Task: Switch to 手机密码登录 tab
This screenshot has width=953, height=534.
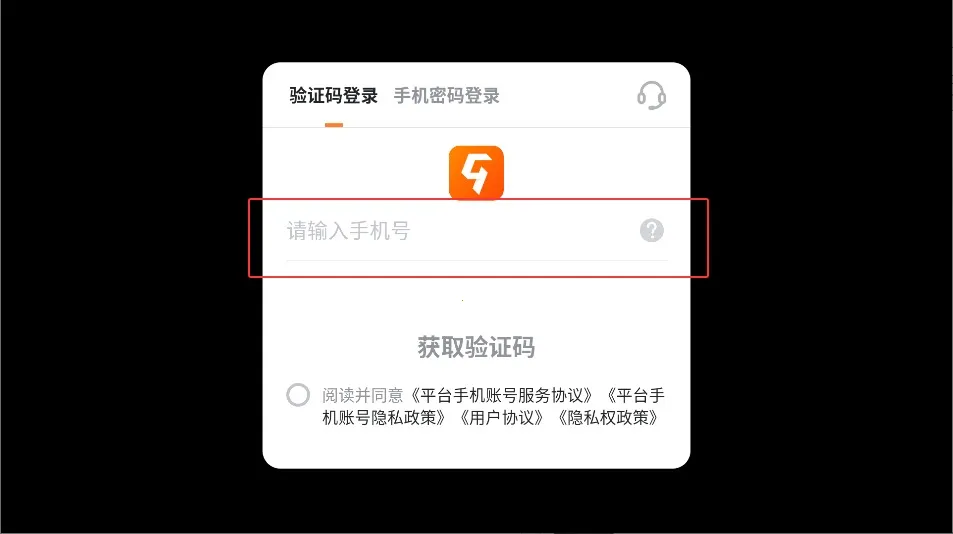Action: [x=446, y=97]
